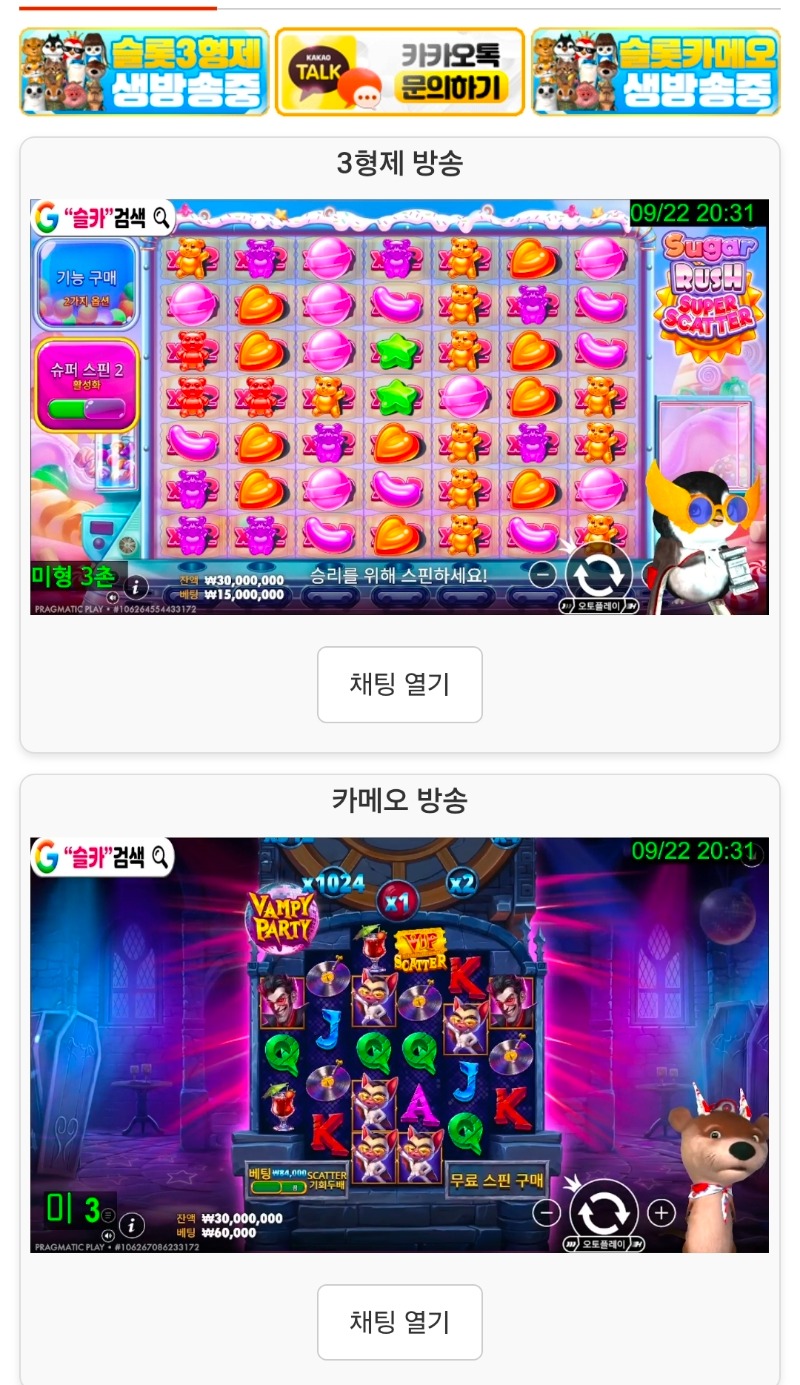Image resolution: width=800 pixels, height=1385 pixels.
Task: Tap the 카카오톡 문의하기 banner
Action: [400, 72]
